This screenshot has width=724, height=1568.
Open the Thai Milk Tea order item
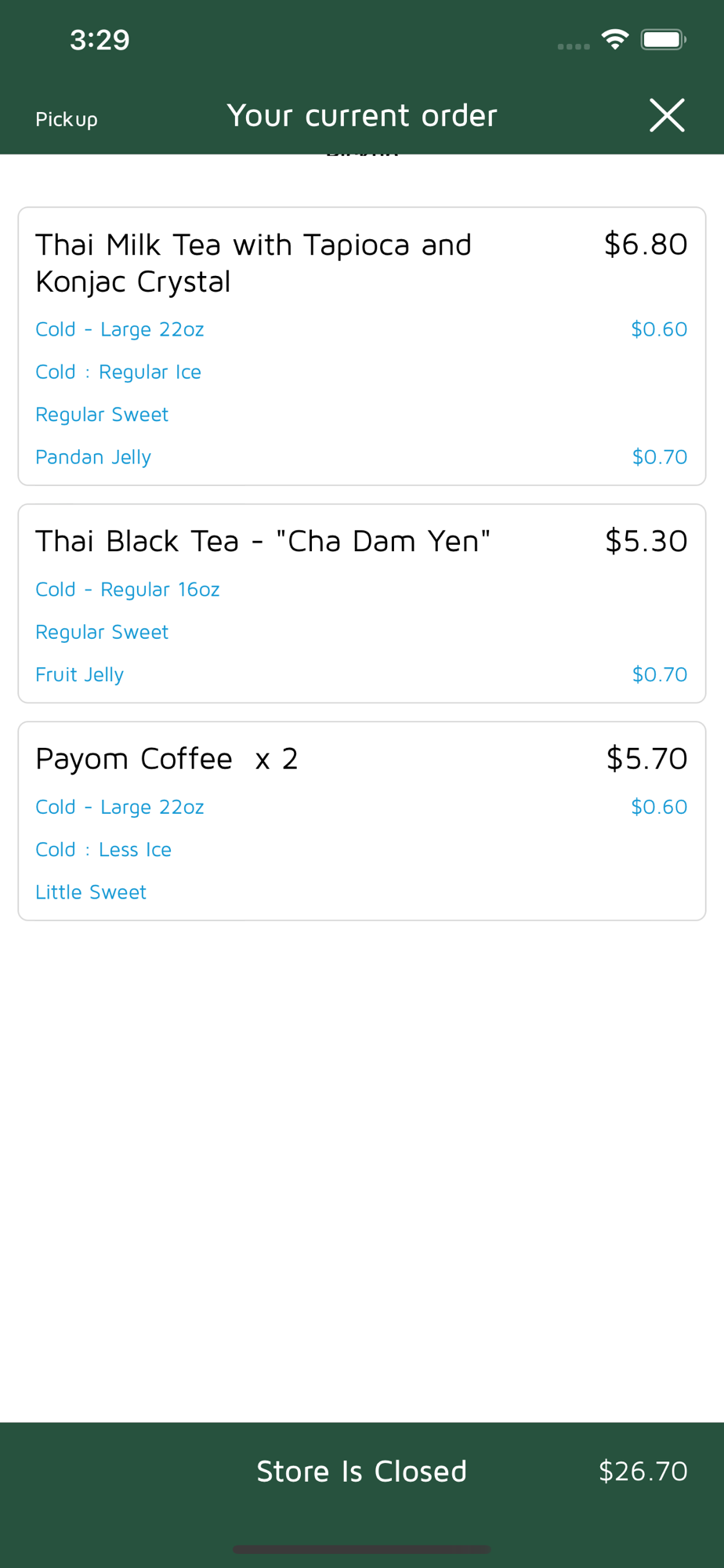click(x=362, y=346)
